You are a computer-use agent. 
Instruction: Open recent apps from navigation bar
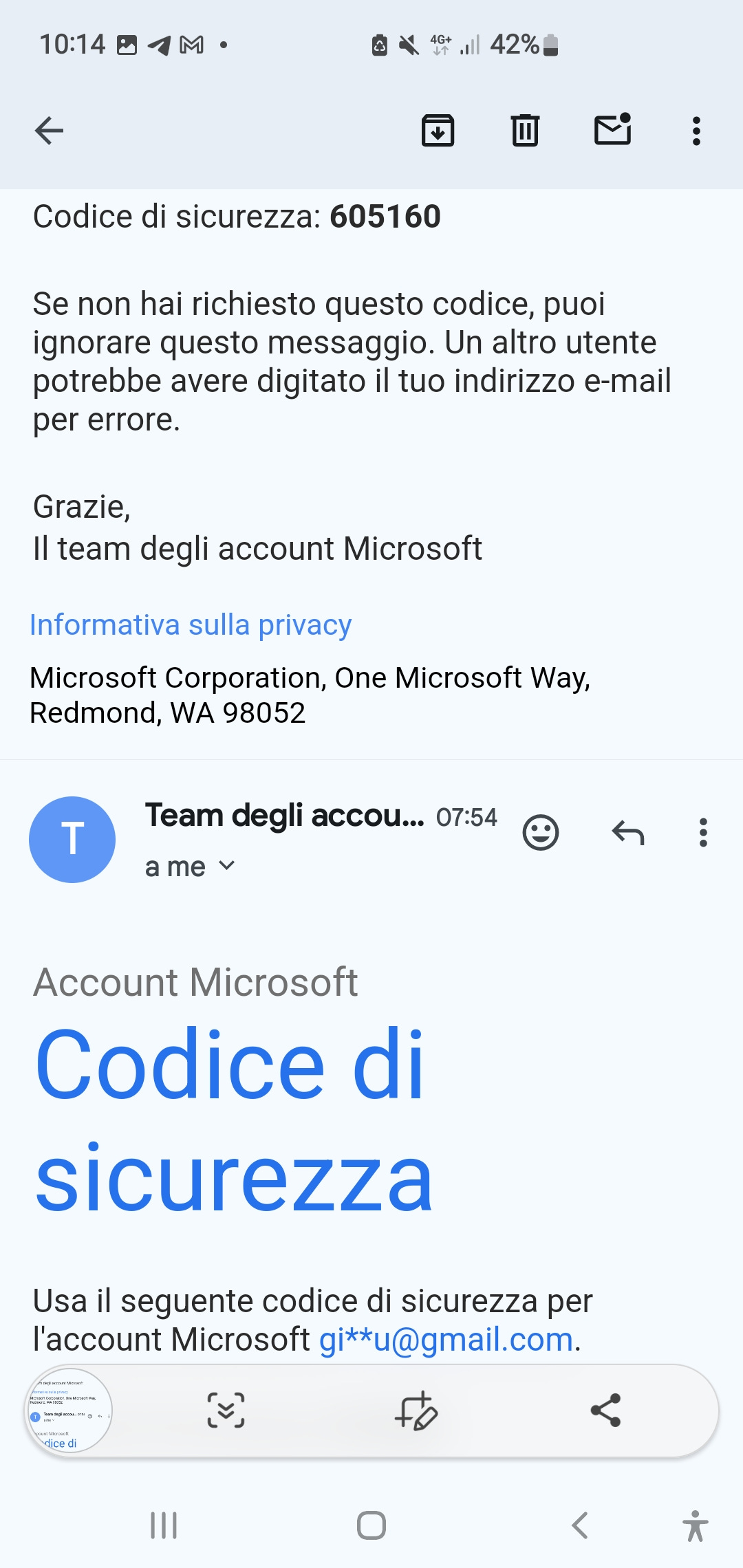[164, 1525]
